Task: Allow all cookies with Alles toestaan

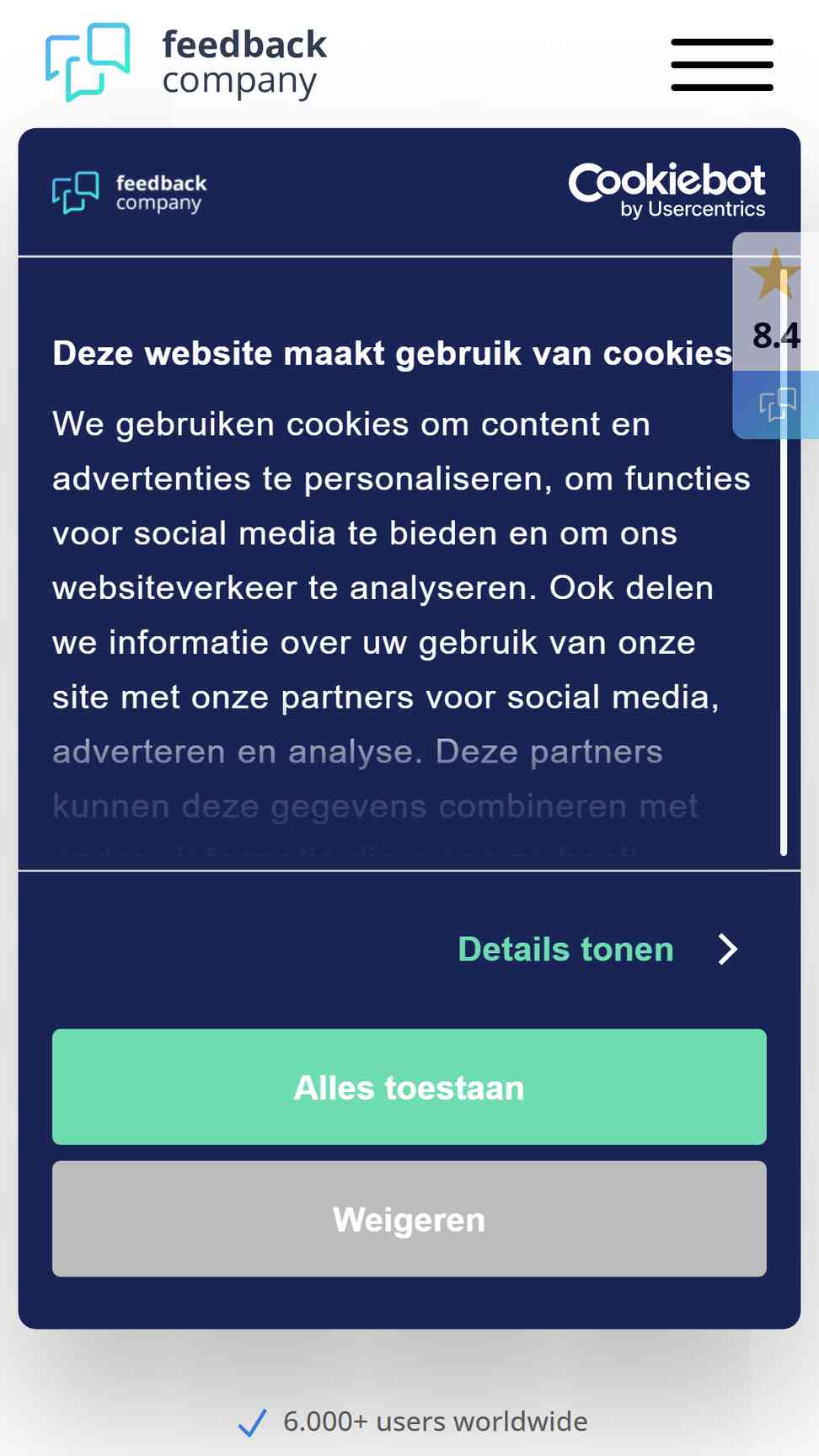Action: pos(409,1087)
